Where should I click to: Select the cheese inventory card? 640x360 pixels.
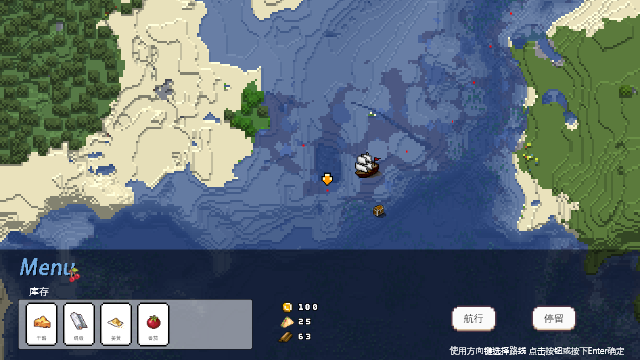click(42, 324)
